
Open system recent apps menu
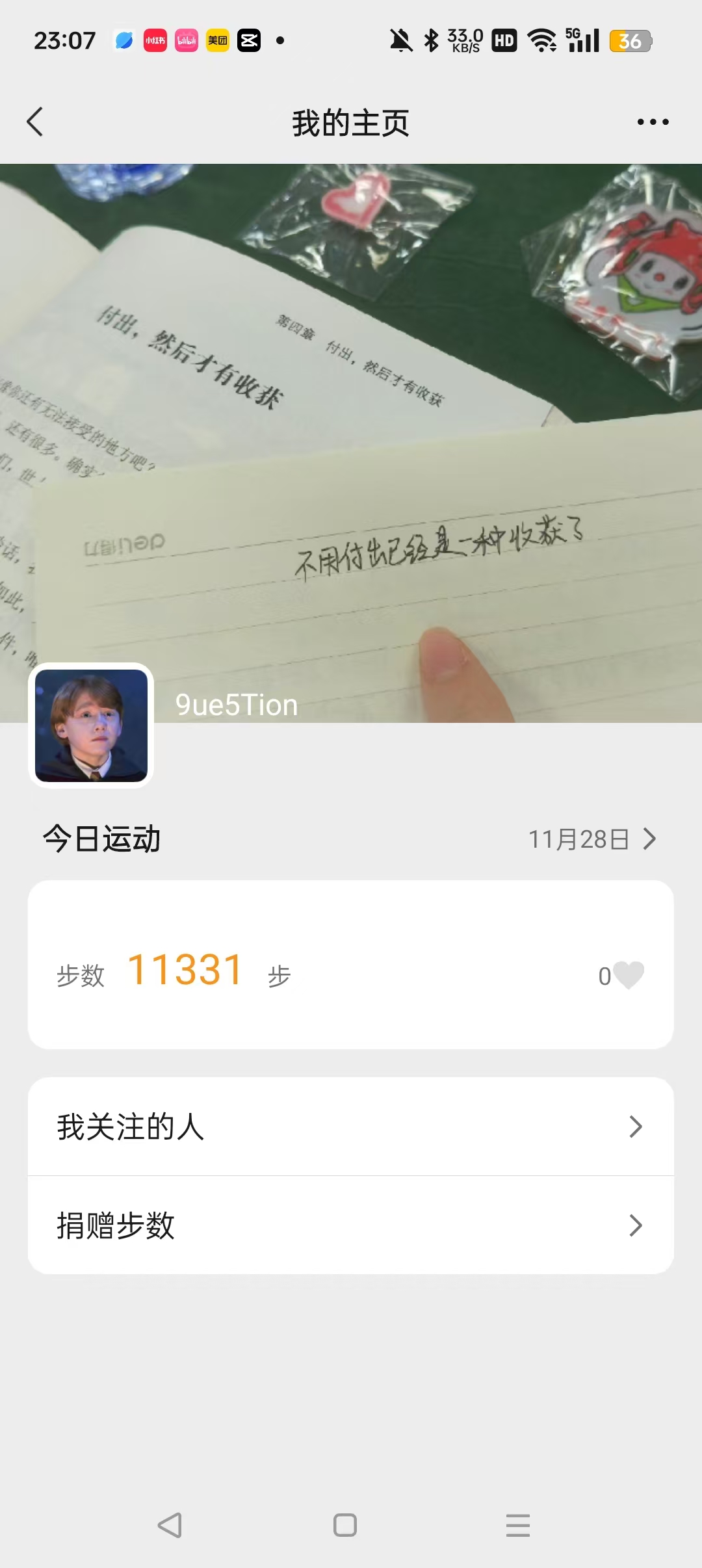pos(518,1525)
